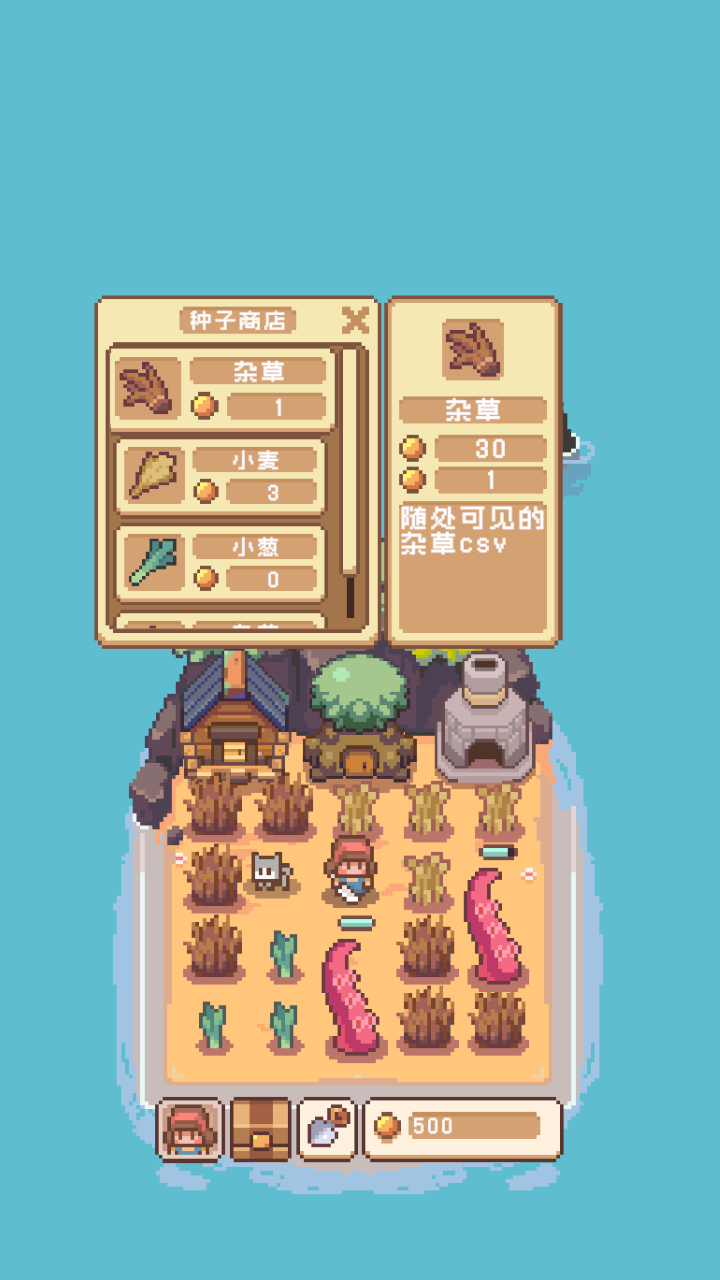720x1280 pixels.
Task: Close the seed shop panel
Action: [355, 320]
